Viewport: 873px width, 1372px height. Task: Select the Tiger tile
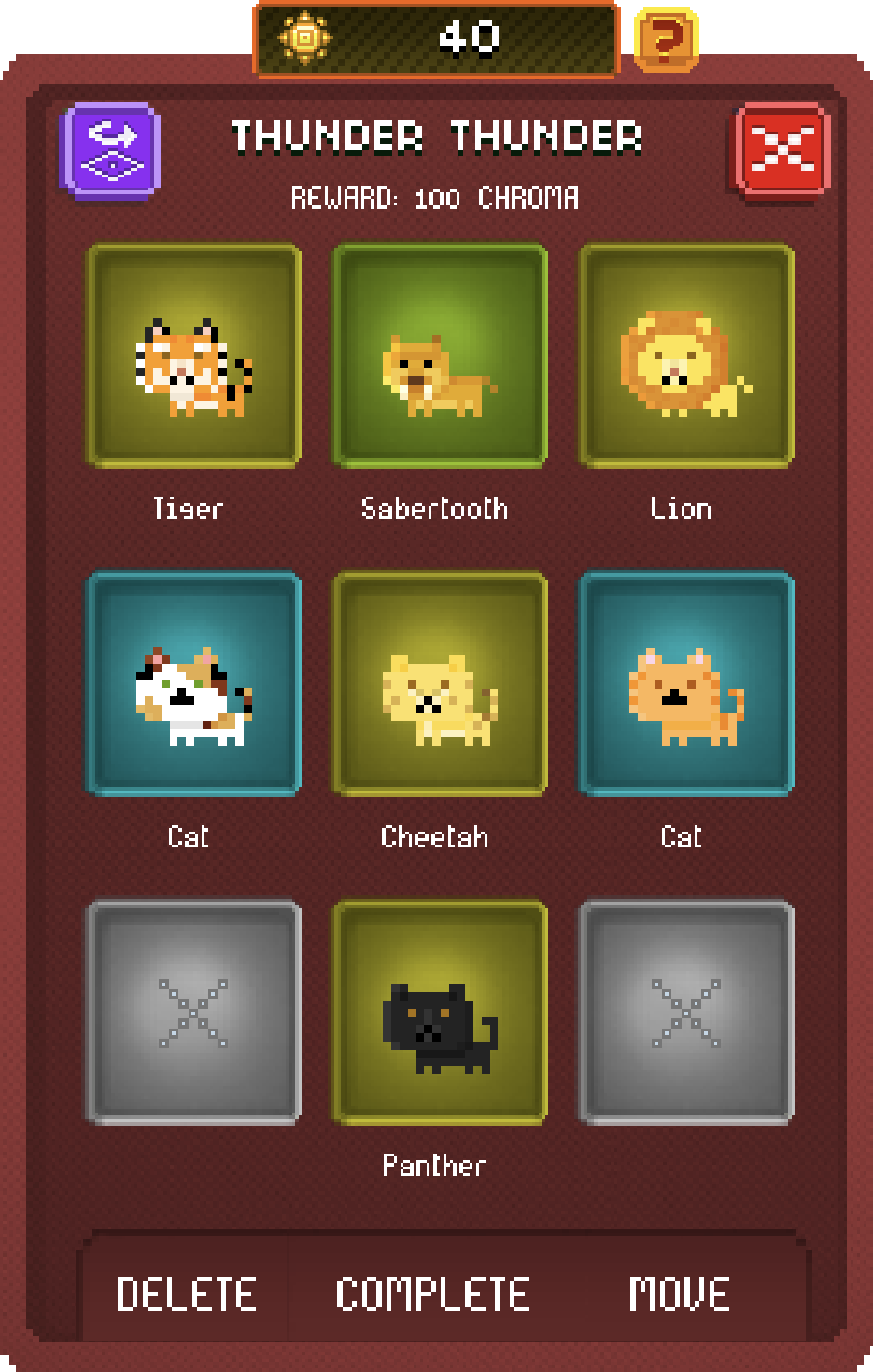pos(194,356)
